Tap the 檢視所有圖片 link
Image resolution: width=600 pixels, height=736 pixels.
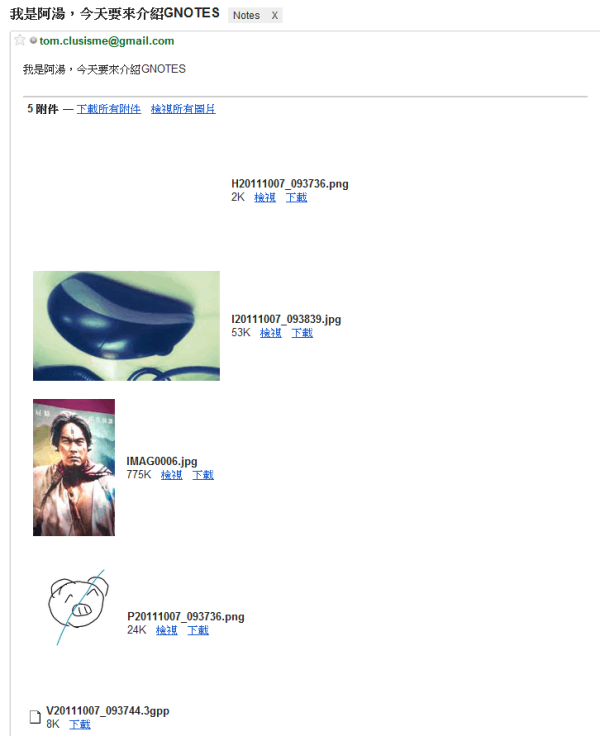(183, 109)
